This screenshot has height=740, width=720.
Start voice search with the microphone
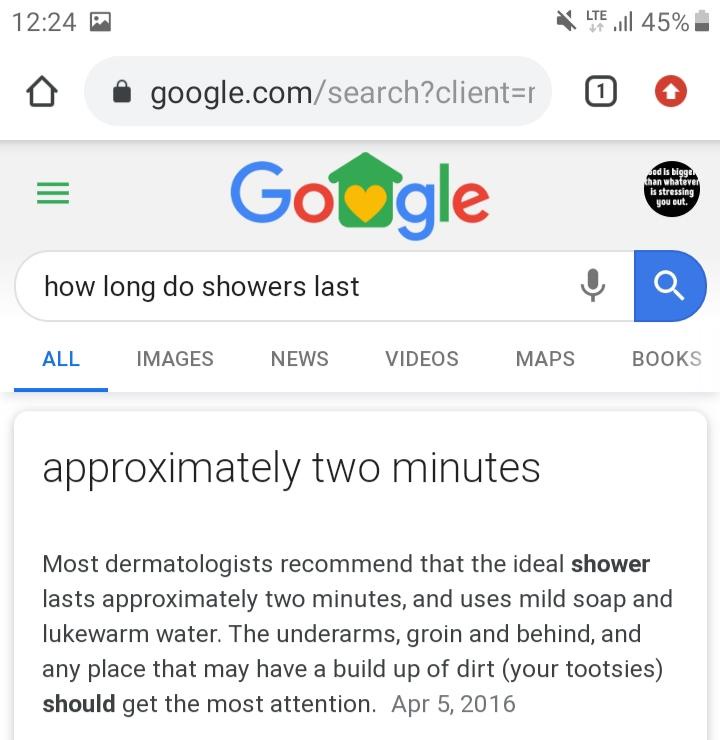pos(593,286)
